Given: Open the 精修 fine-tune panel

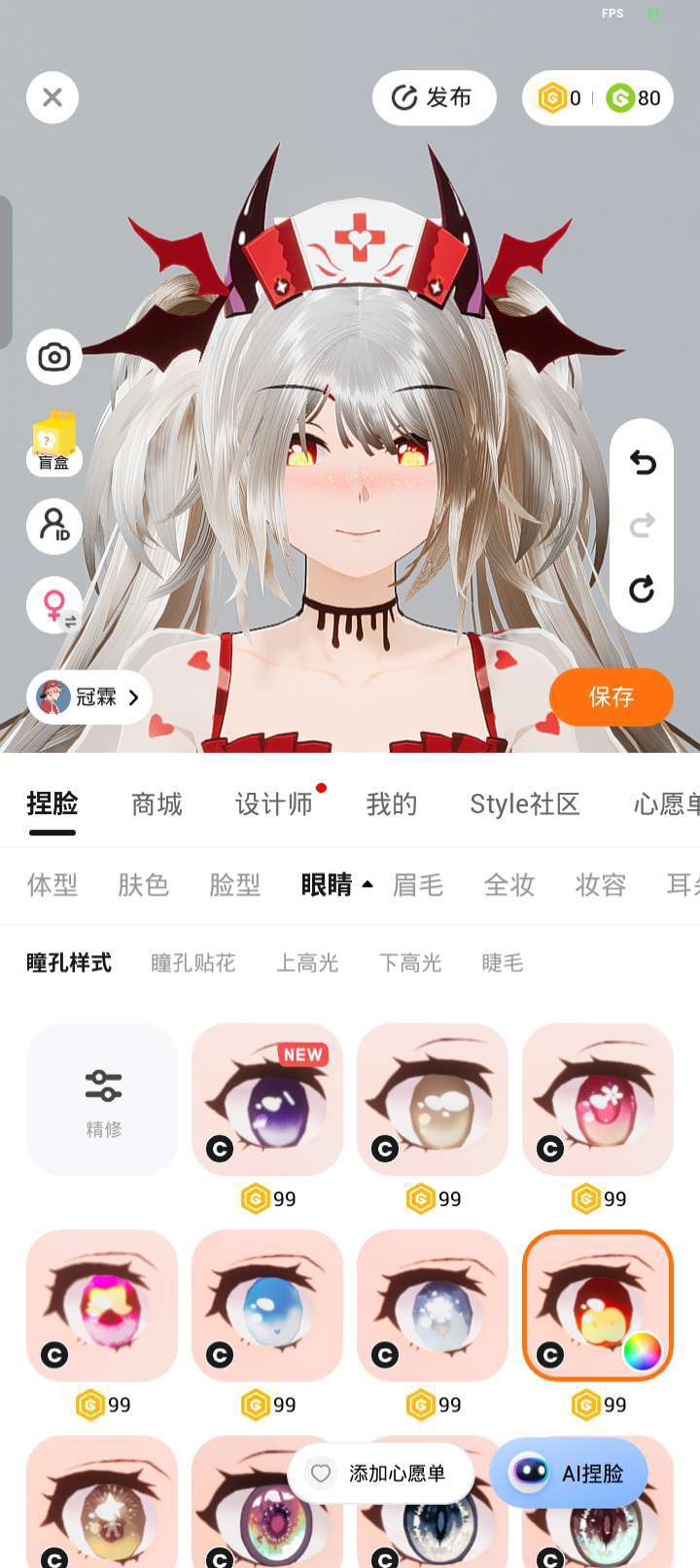Looking at the screenshot, I should click(x=102, y=1099).
